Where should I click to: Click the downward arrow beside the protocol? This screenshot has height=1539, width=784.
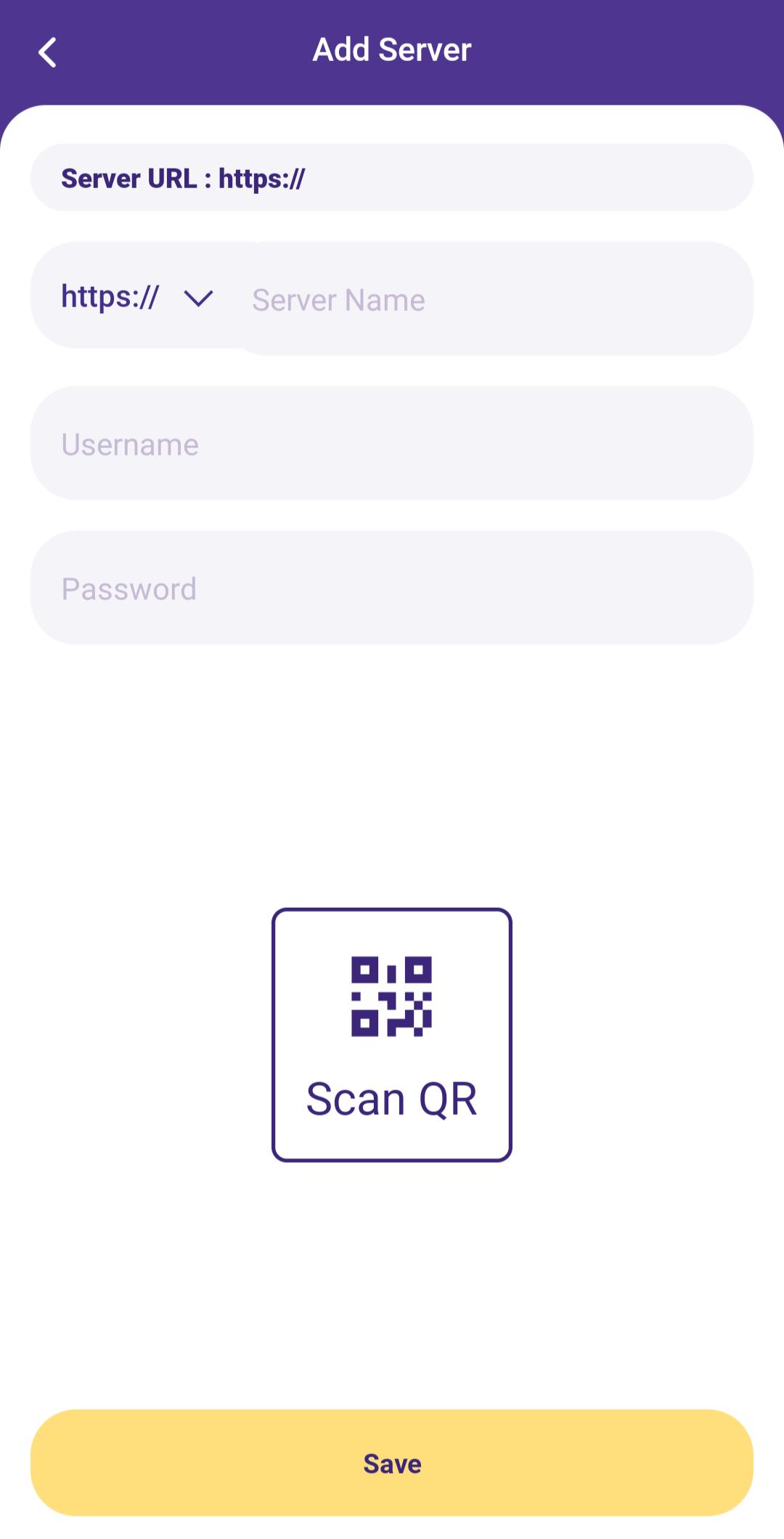(x=197, y=298)
